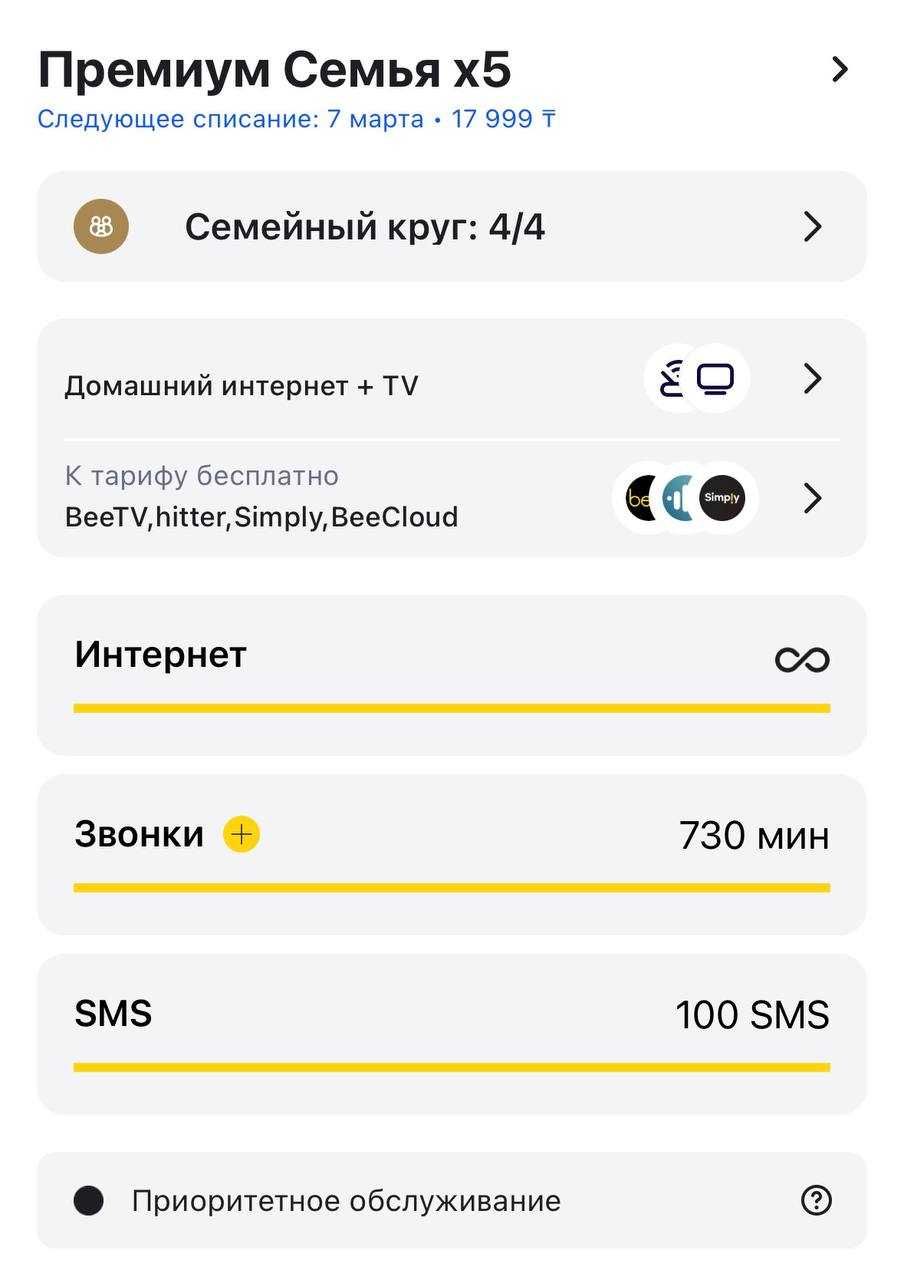Show help for Приоритетное обслуживание
The image size is (904, 1280).
point(816,1200)
